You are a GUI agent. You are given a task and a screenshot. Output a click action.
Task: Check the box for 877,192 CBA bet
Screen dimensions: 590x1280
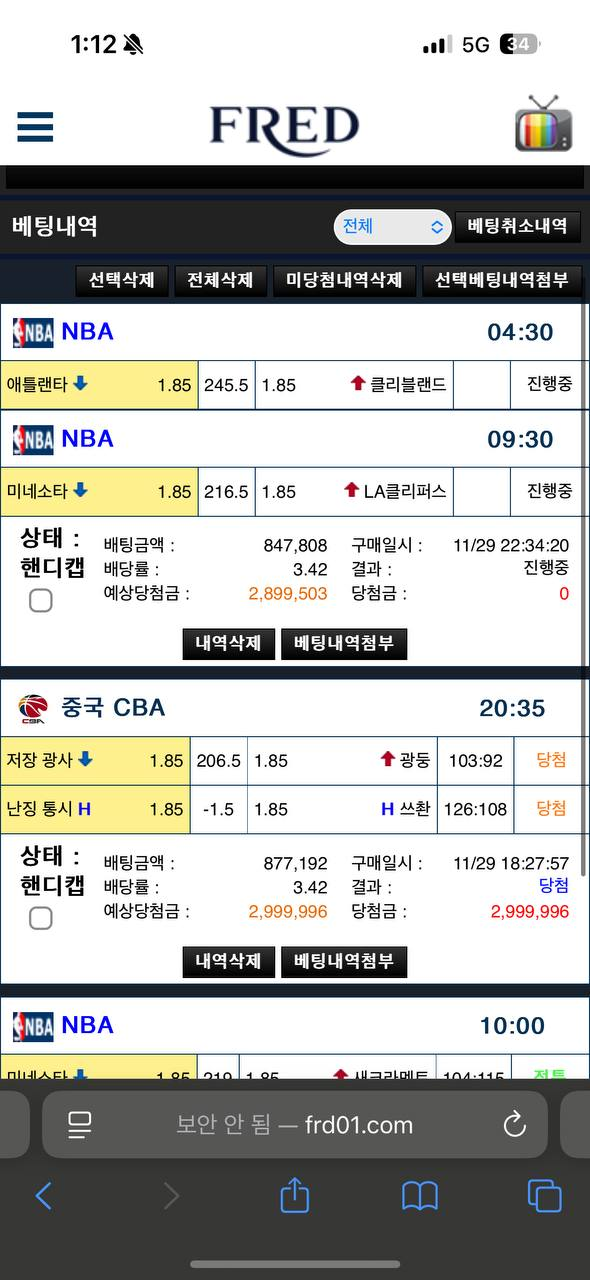pos(41,918)
